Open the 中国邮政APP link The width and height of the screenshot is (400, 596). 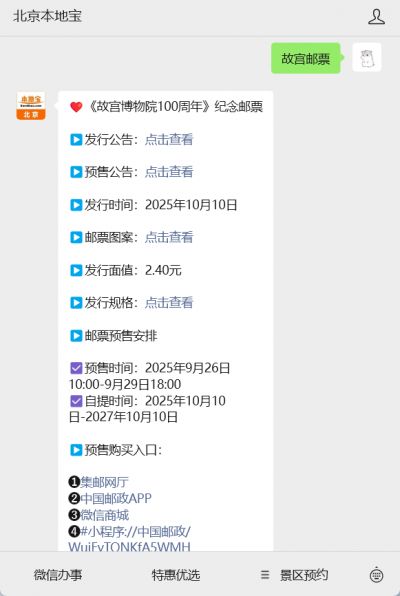point(116,498)
